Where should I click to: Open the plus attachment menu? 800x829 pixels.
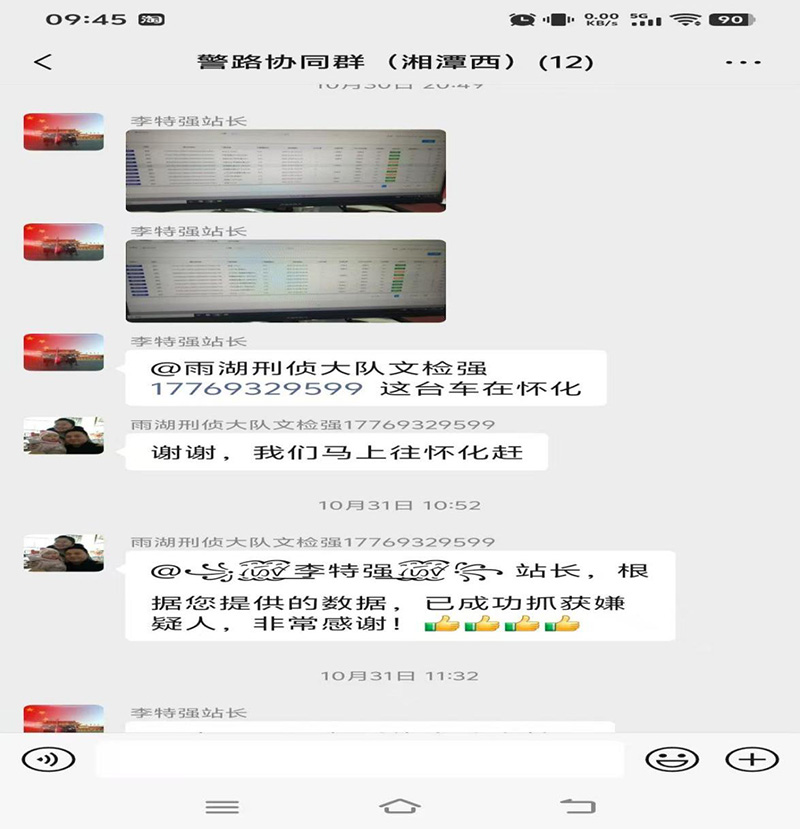pyautogui.click(x=751, y=759)
